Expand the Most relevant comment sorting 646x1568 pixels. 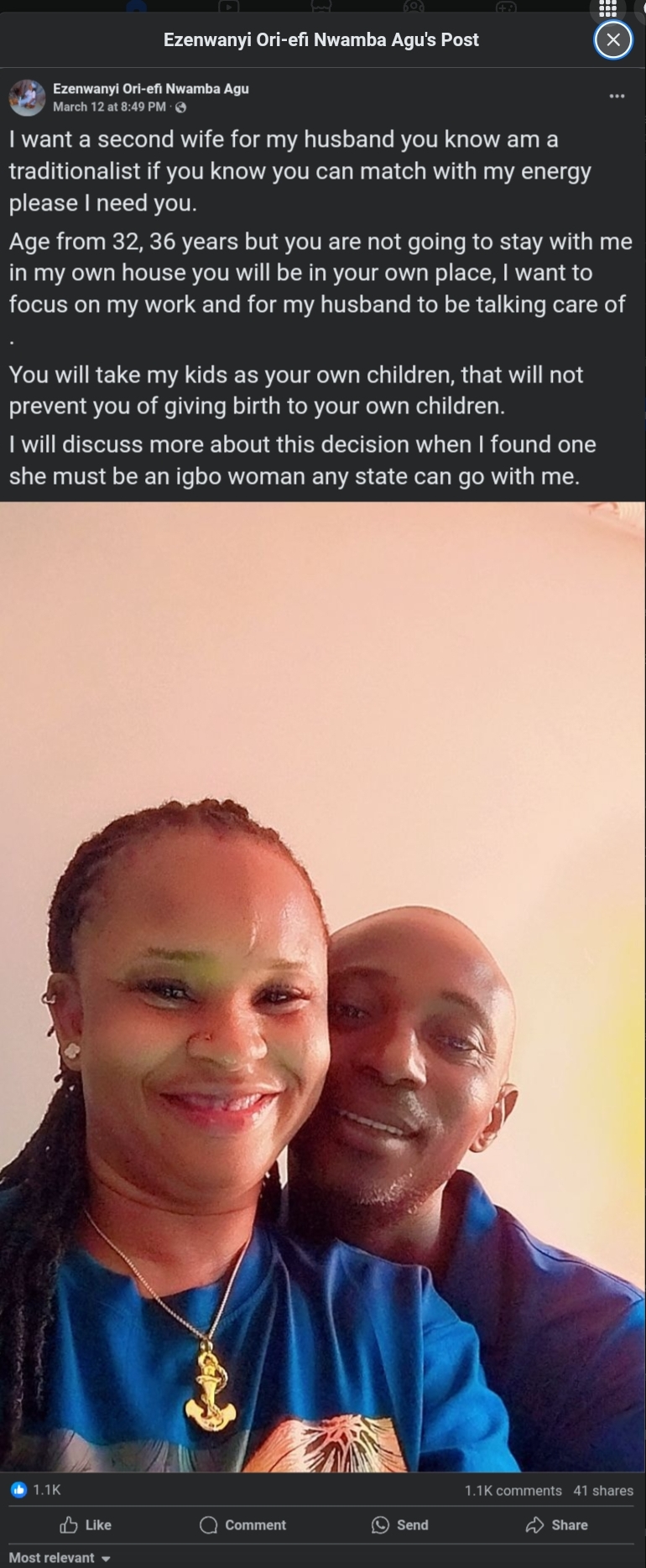pyautogui.click(x=60, y=1557)
